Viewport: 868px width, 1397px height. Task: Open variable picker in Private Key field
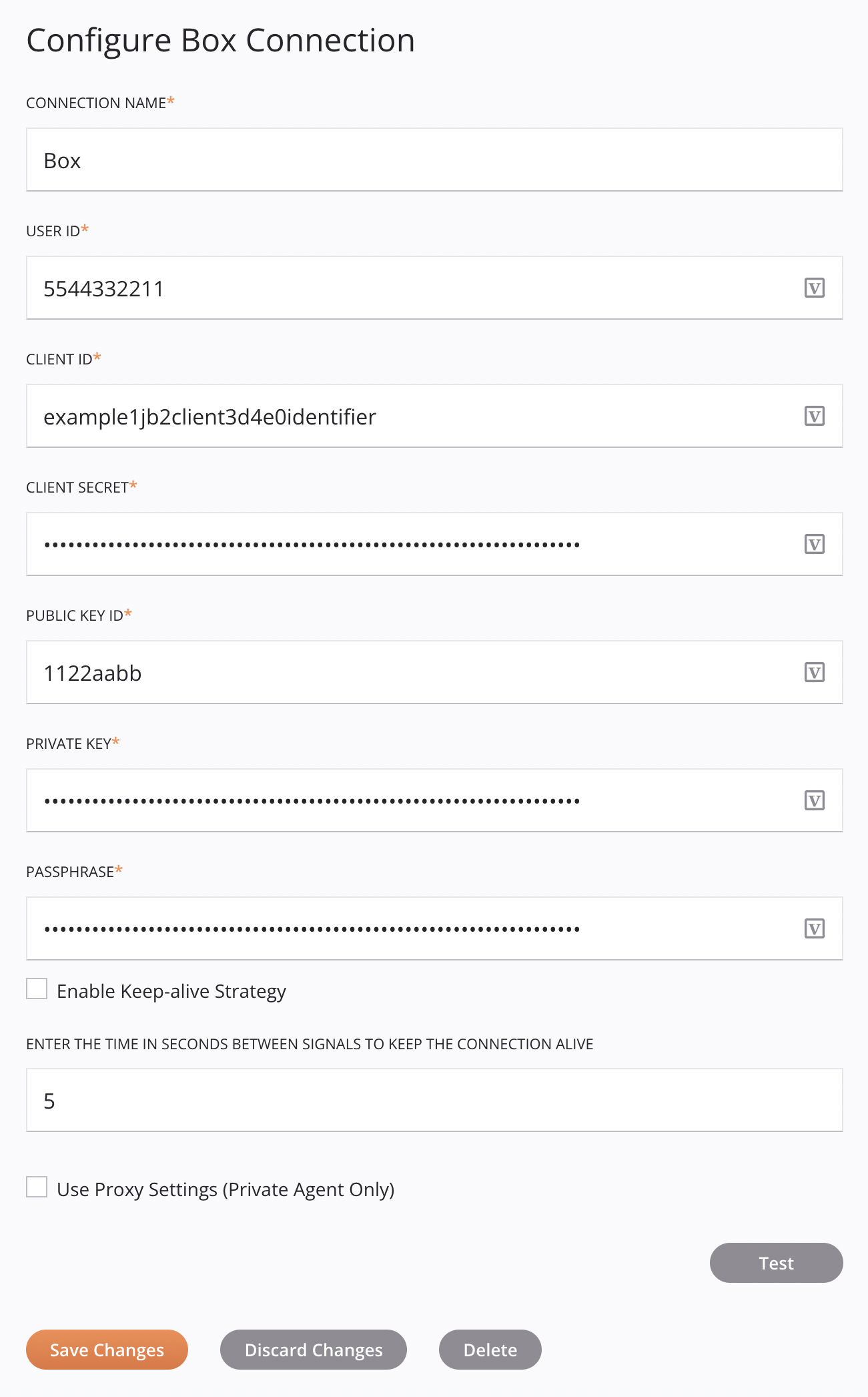click(x=814, y=801)
